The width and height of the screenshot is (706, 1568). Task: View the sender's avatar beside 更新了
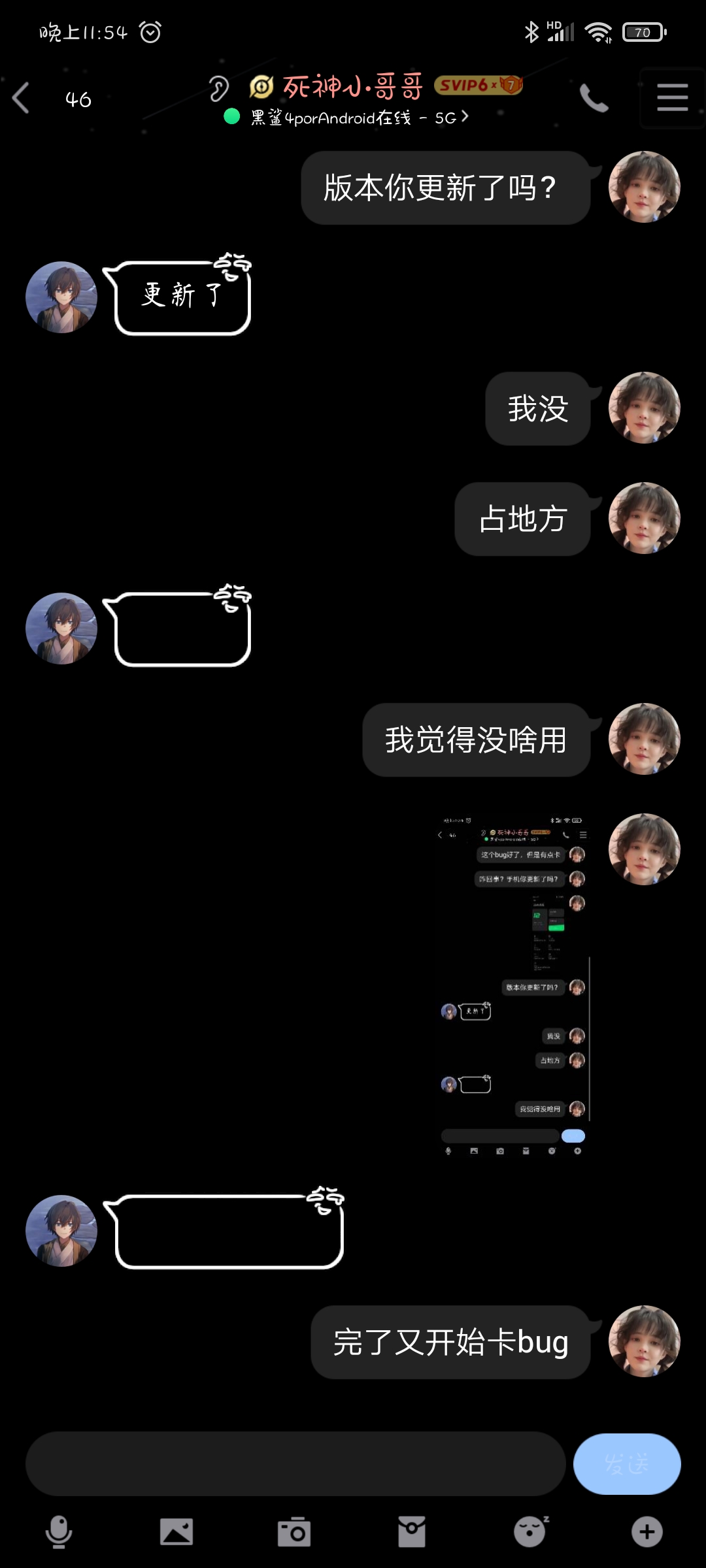point(61,297)
